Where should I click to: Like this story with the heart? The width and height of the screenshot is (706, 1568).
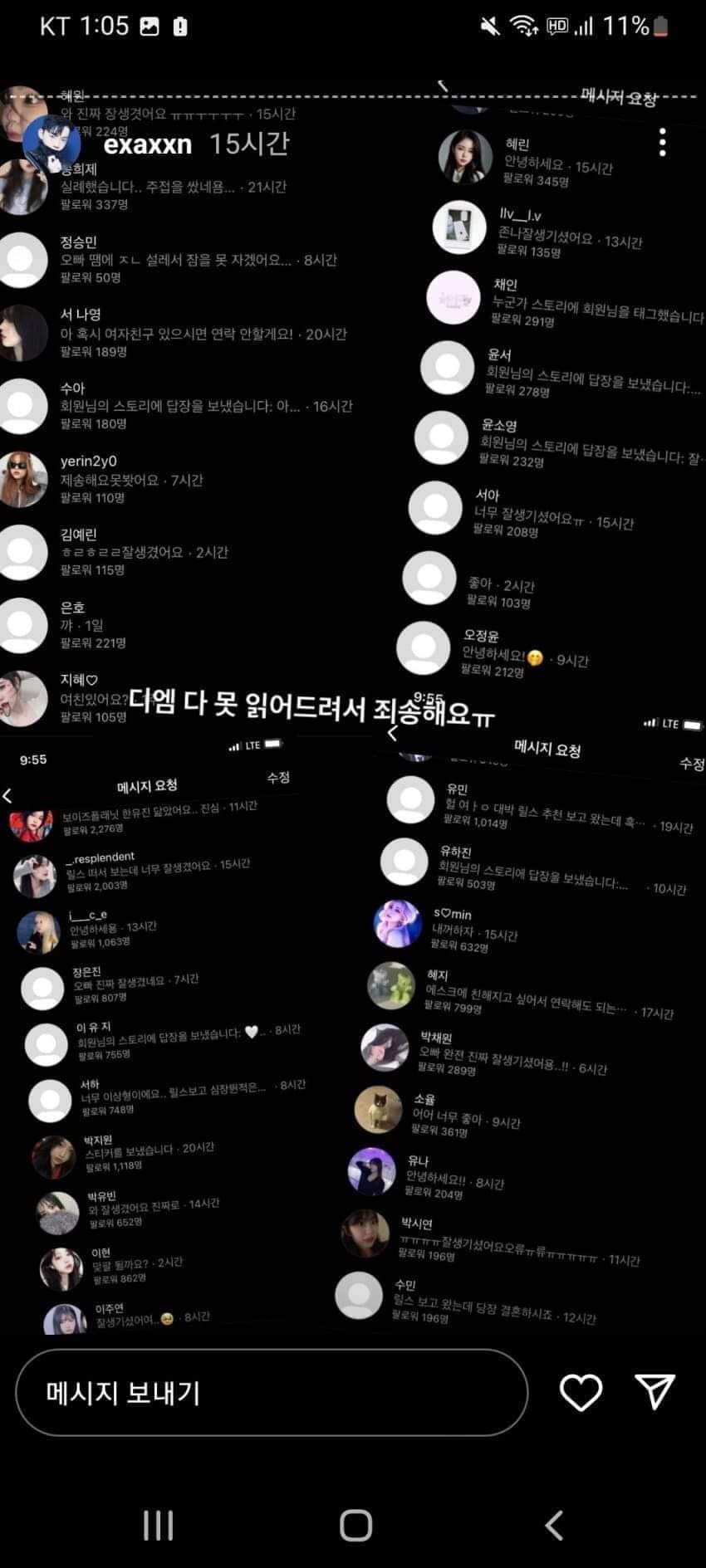pyautogui.click(x=581, y=1393)
